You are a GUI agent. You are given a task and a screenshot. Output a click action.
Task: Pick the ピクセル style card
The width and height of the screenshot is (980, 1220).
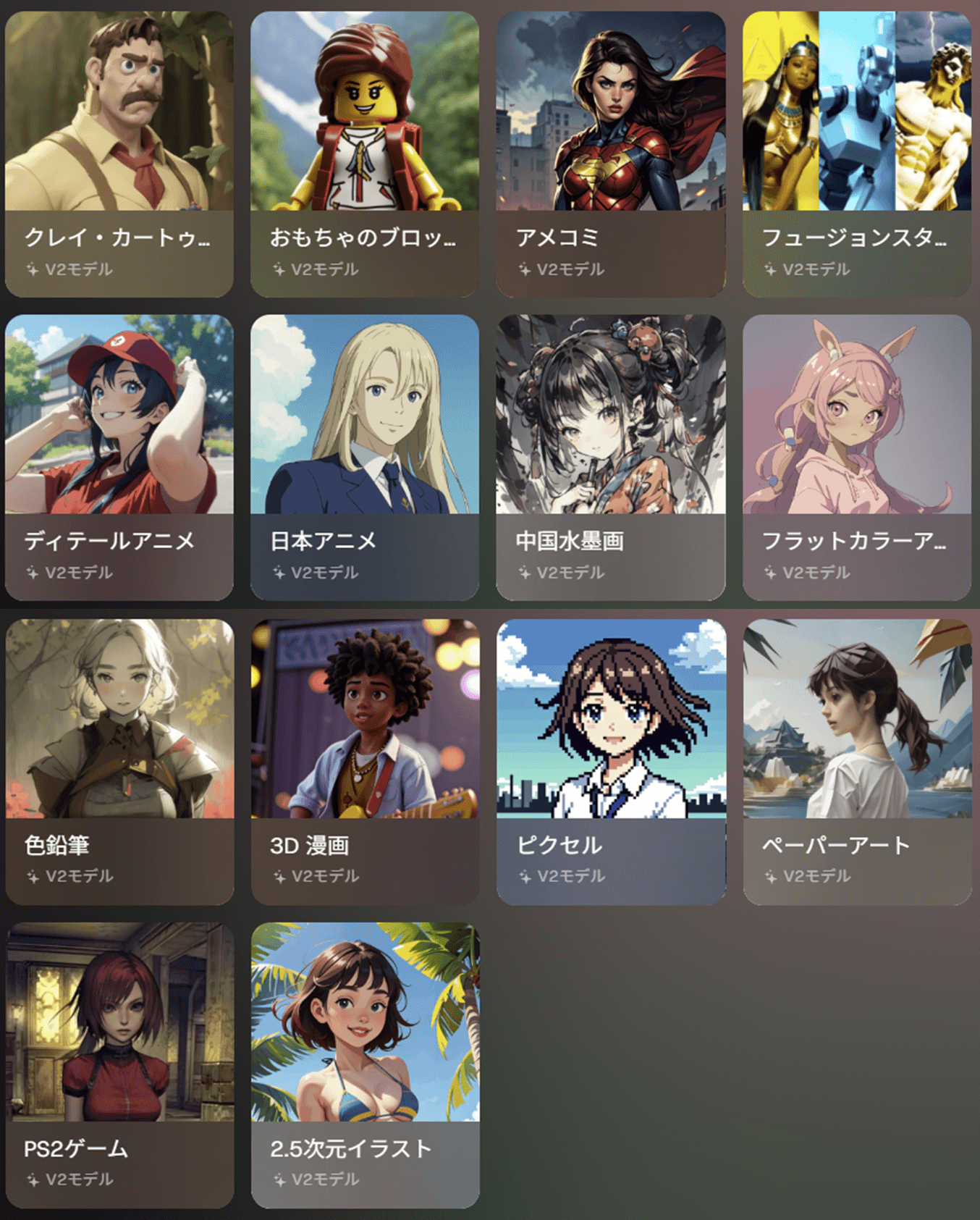click(x=611, y=761)
